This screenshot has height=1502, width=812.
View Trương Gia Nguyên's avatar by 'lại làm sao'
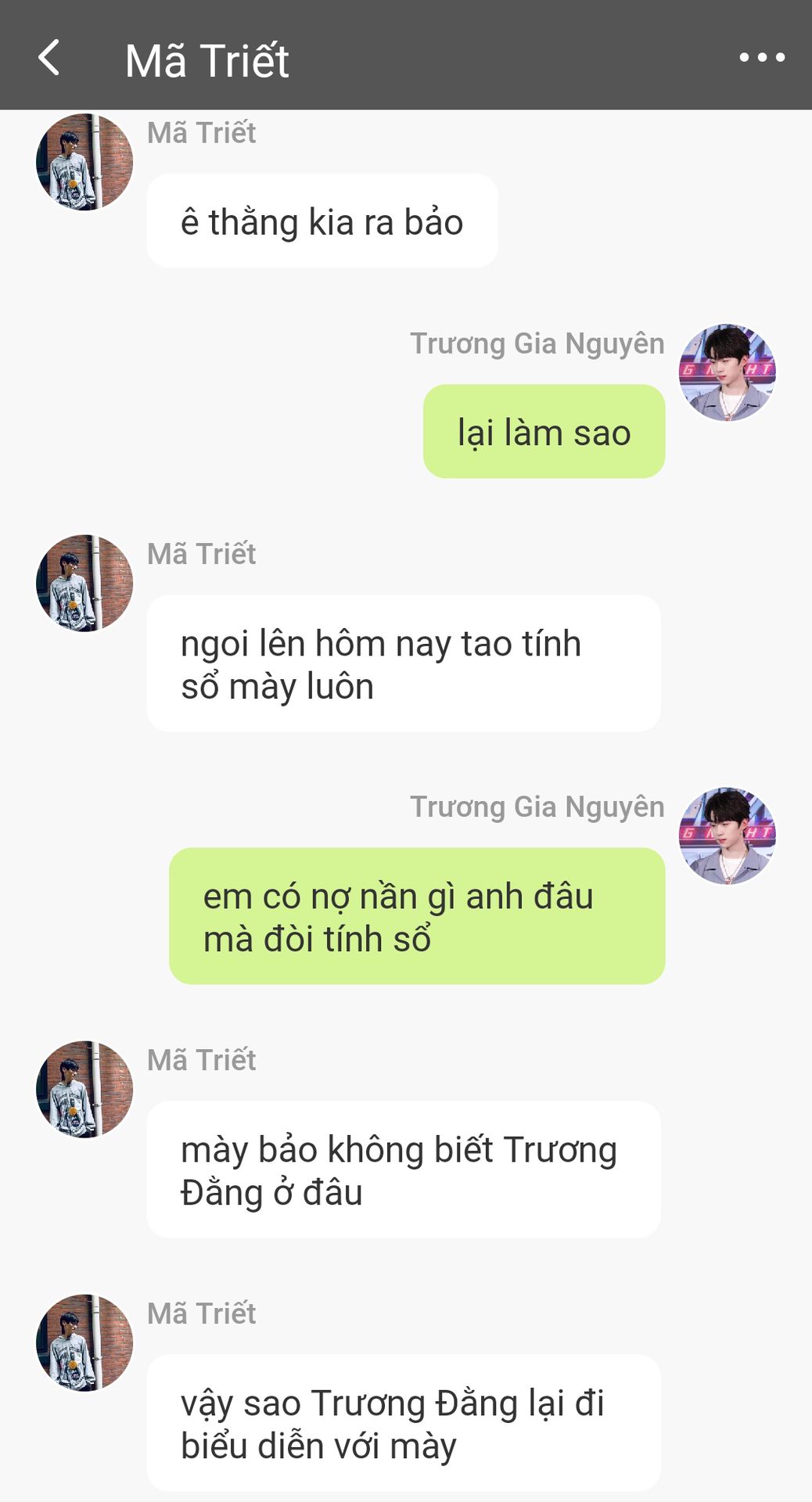728,372
